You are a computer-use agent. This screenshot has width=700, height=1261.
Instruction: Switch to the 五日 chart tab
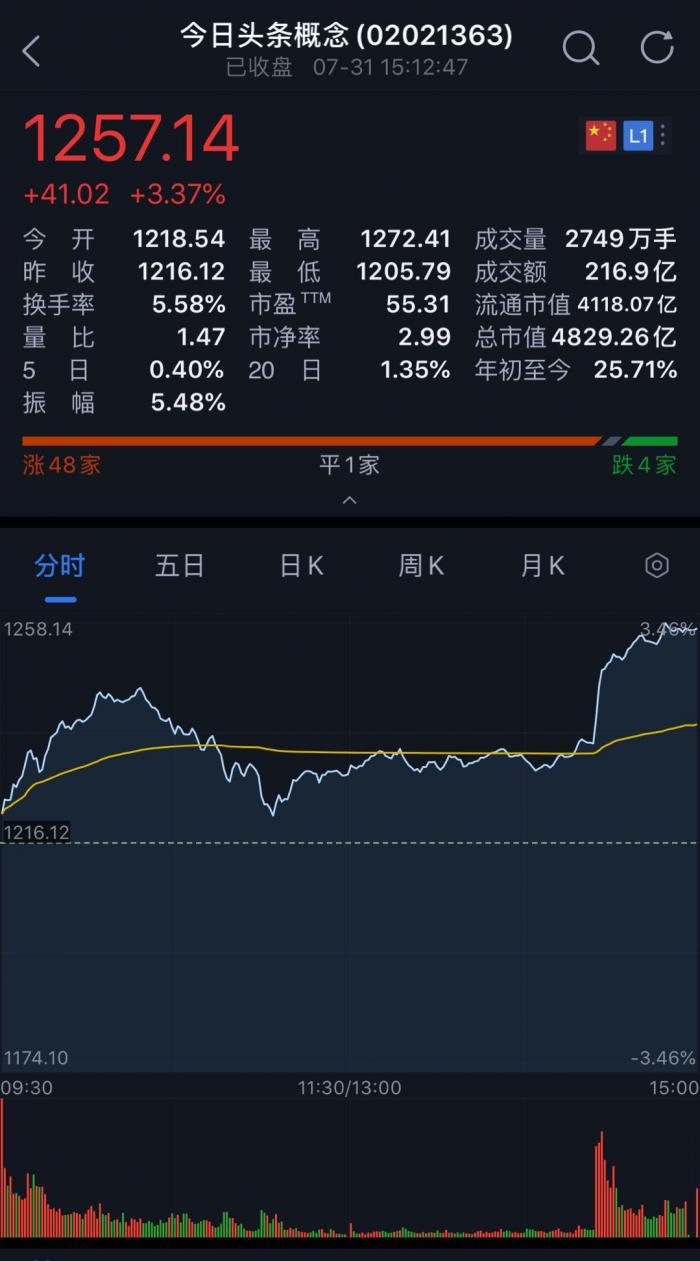(x=180, y=566)
